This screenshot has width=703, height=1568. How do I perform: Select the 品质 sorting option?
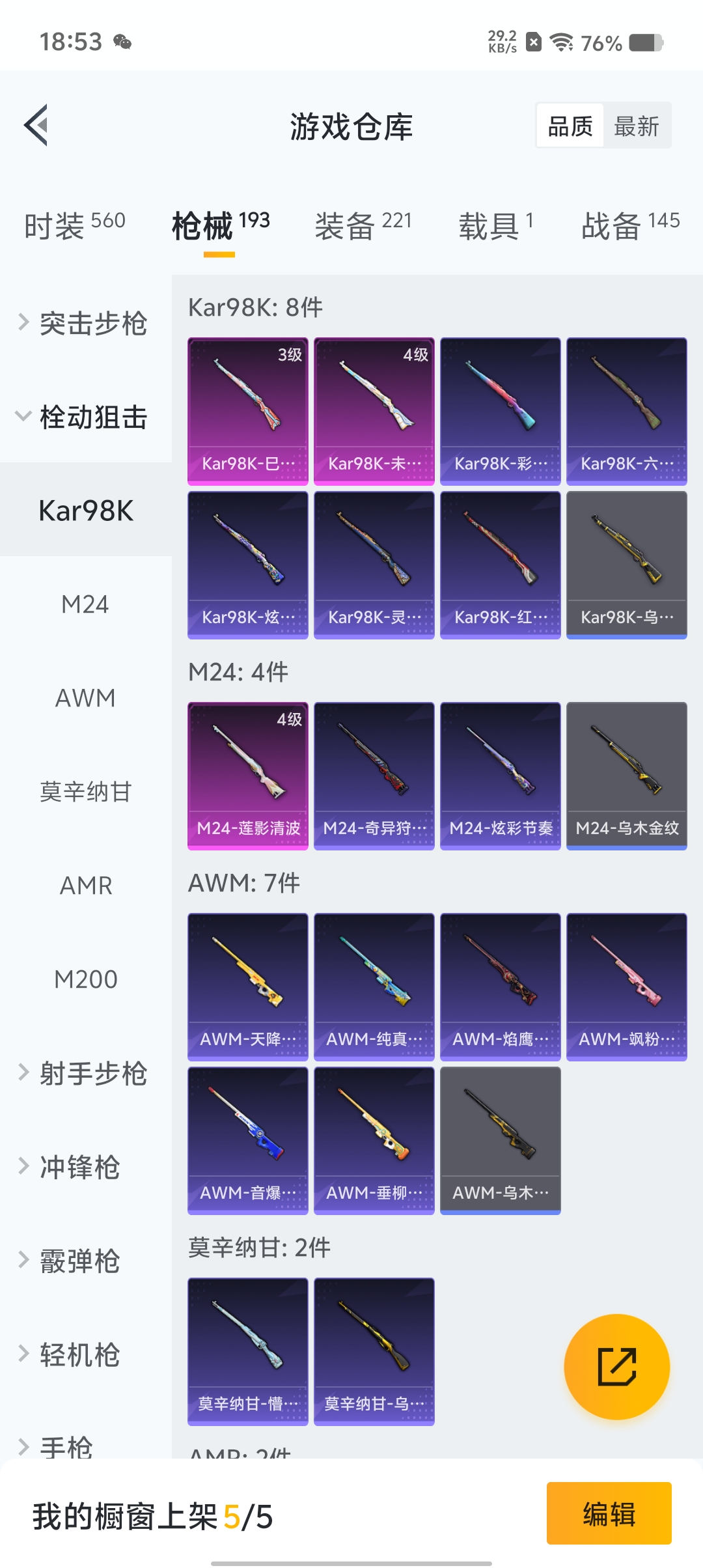point(570,126)
